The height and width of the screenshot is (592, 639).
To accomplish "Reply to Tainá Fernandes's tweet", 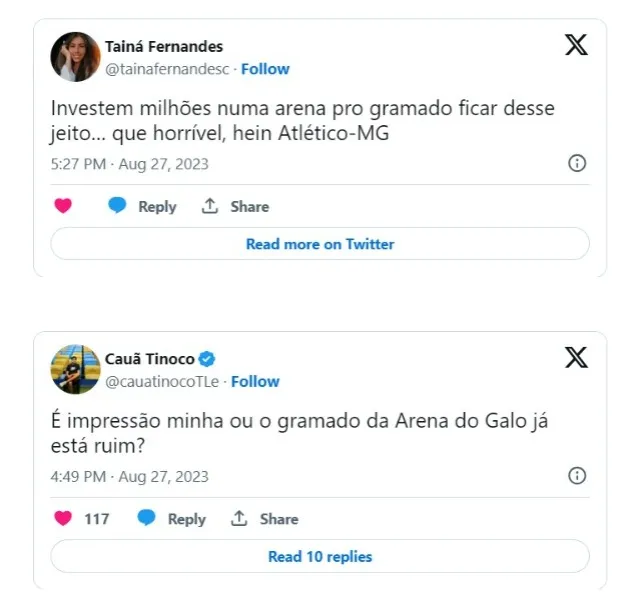I will click(x=142, y=206).
